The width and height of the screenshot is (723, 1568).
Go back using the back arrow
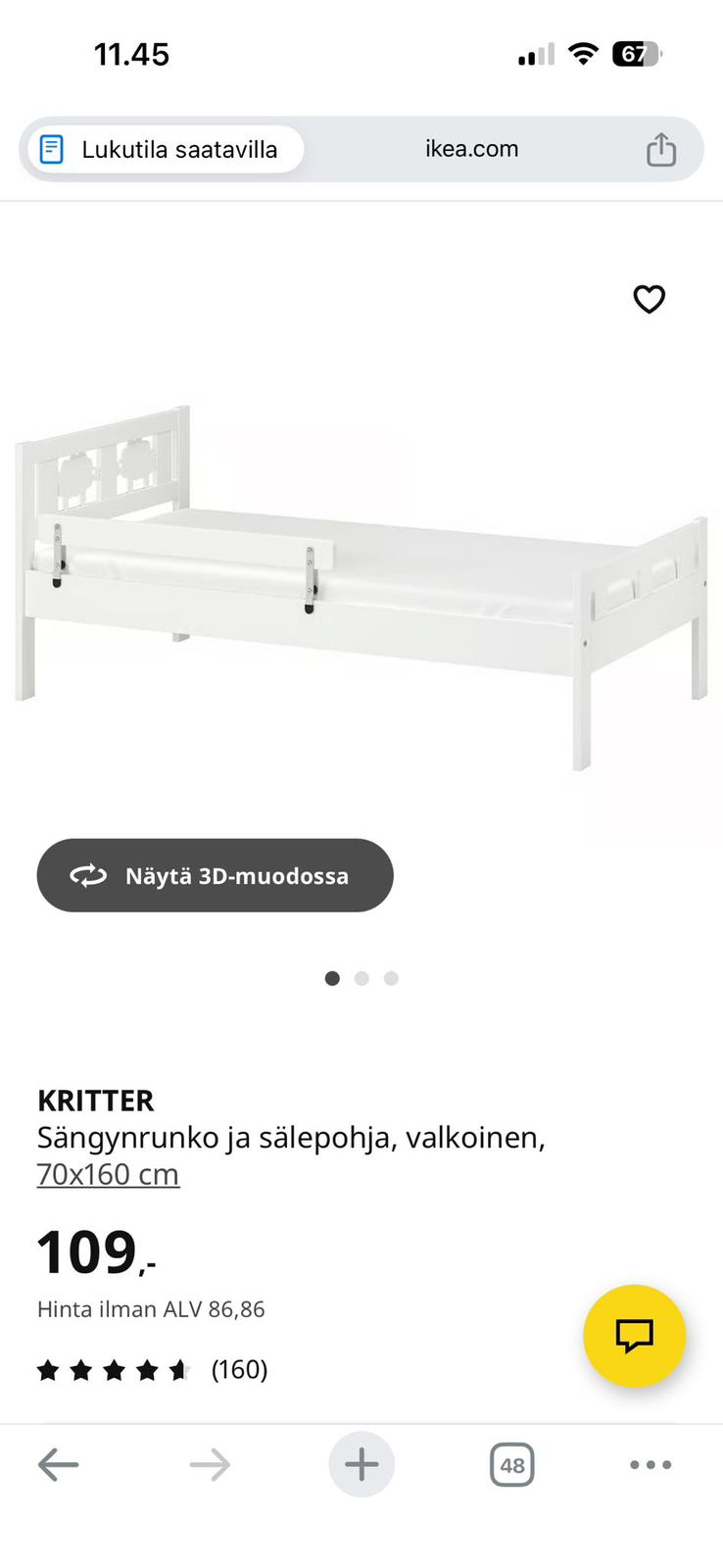tap(58, 1464)
